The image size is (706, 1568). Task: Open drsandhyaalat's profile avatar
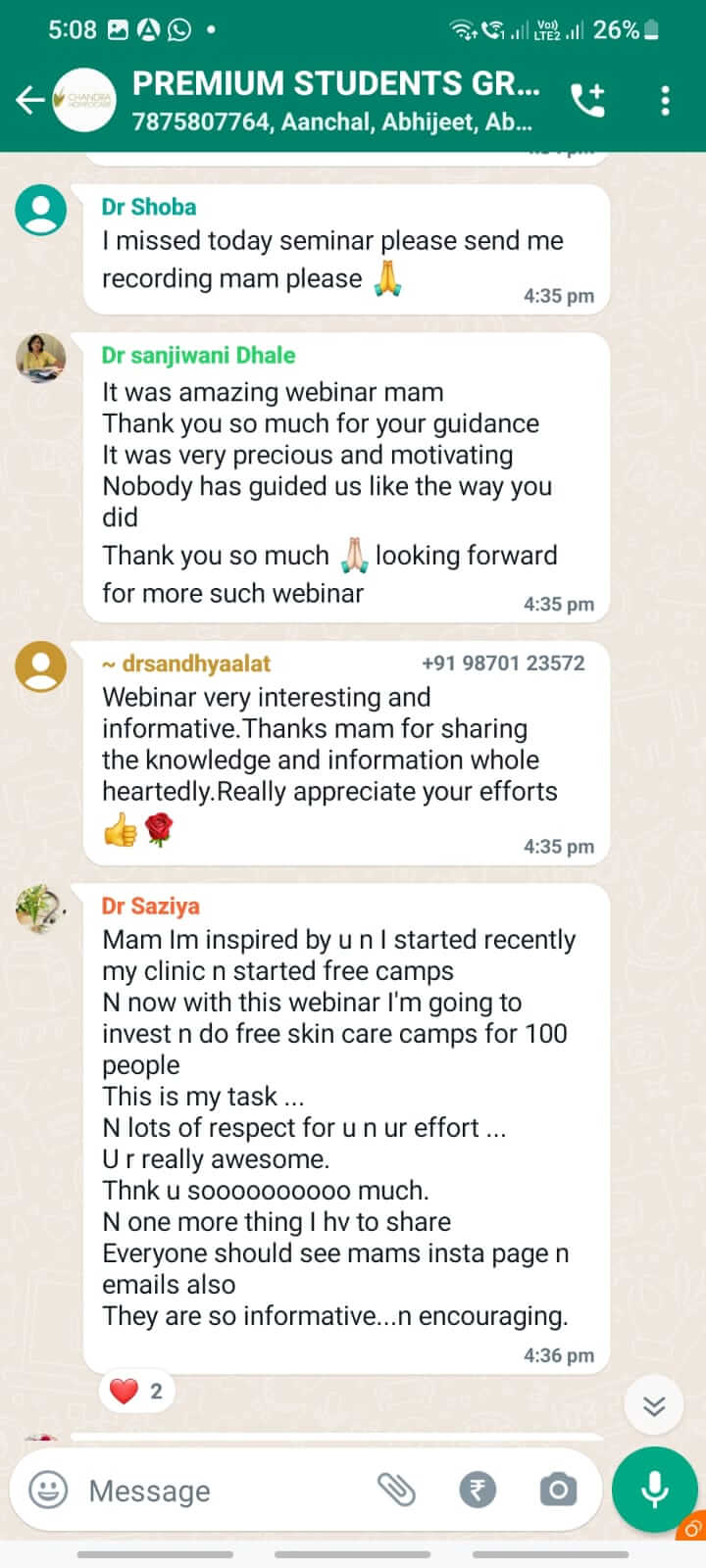[41, 666]
